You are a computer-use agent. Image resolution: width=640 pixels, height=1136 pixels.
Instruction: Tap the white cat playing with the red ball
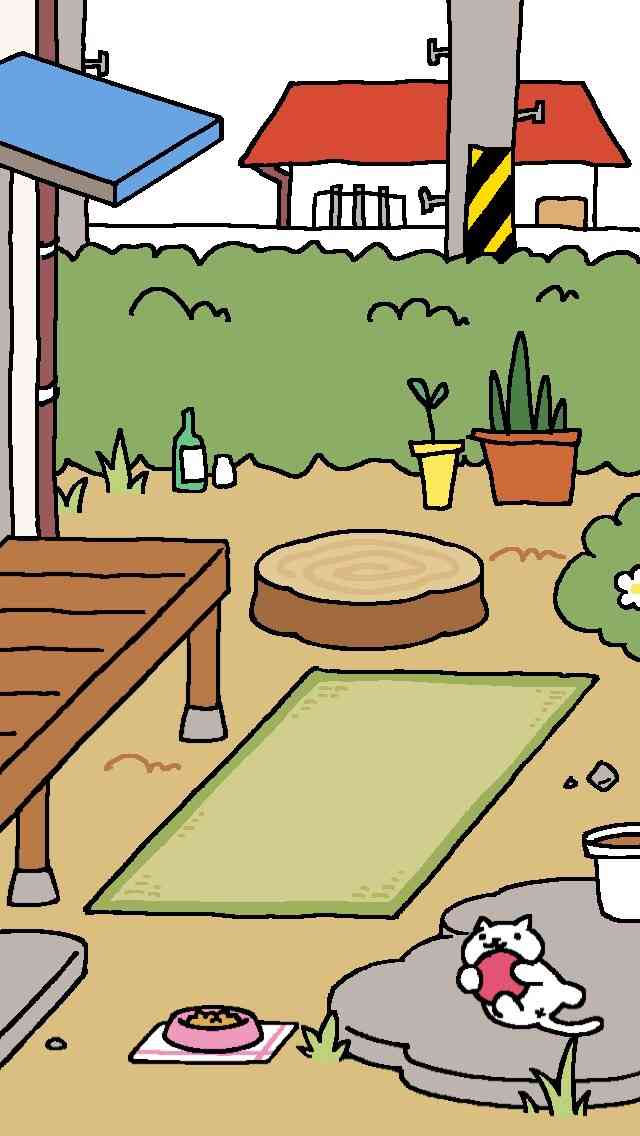(518, 974)
